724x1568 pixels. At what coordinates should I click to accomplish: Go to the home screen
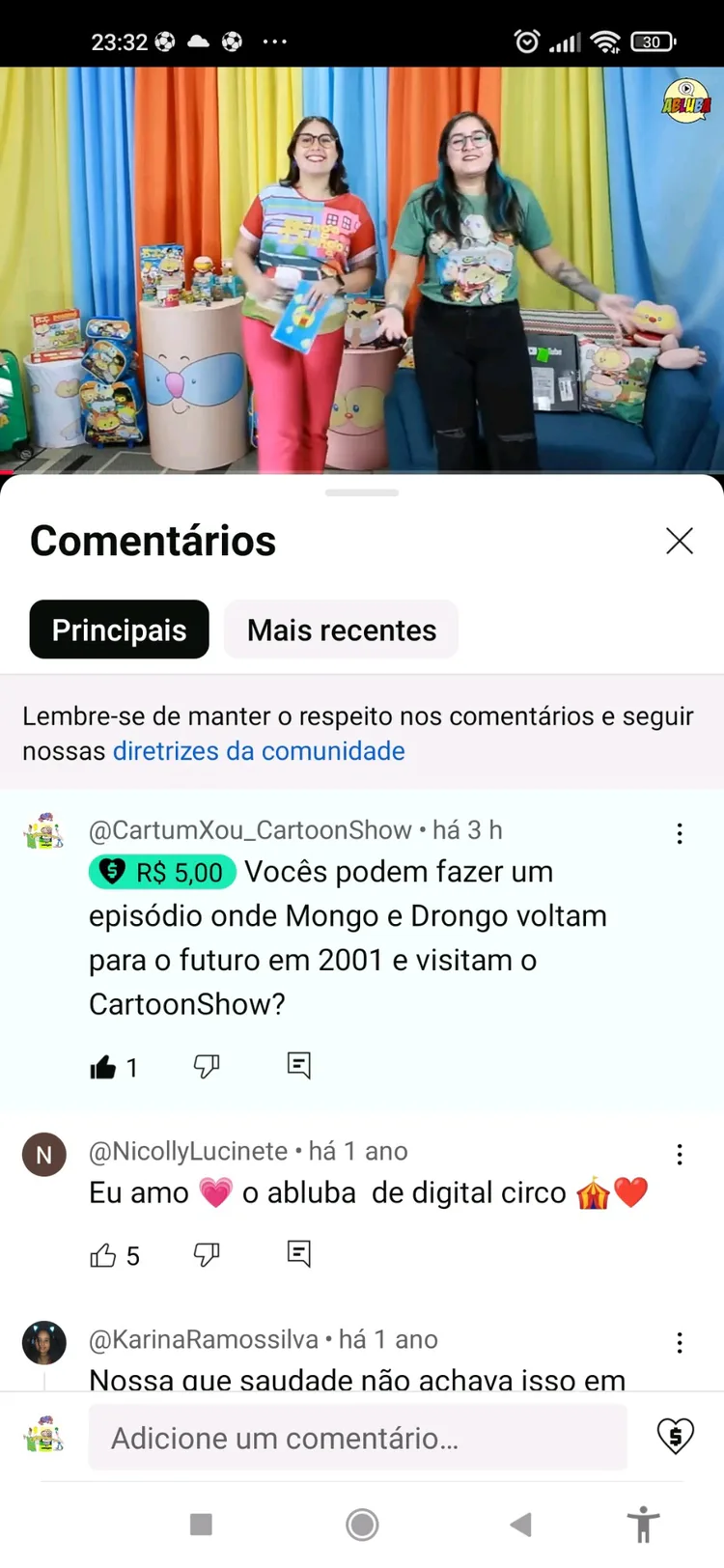(x=362, y=1525)
